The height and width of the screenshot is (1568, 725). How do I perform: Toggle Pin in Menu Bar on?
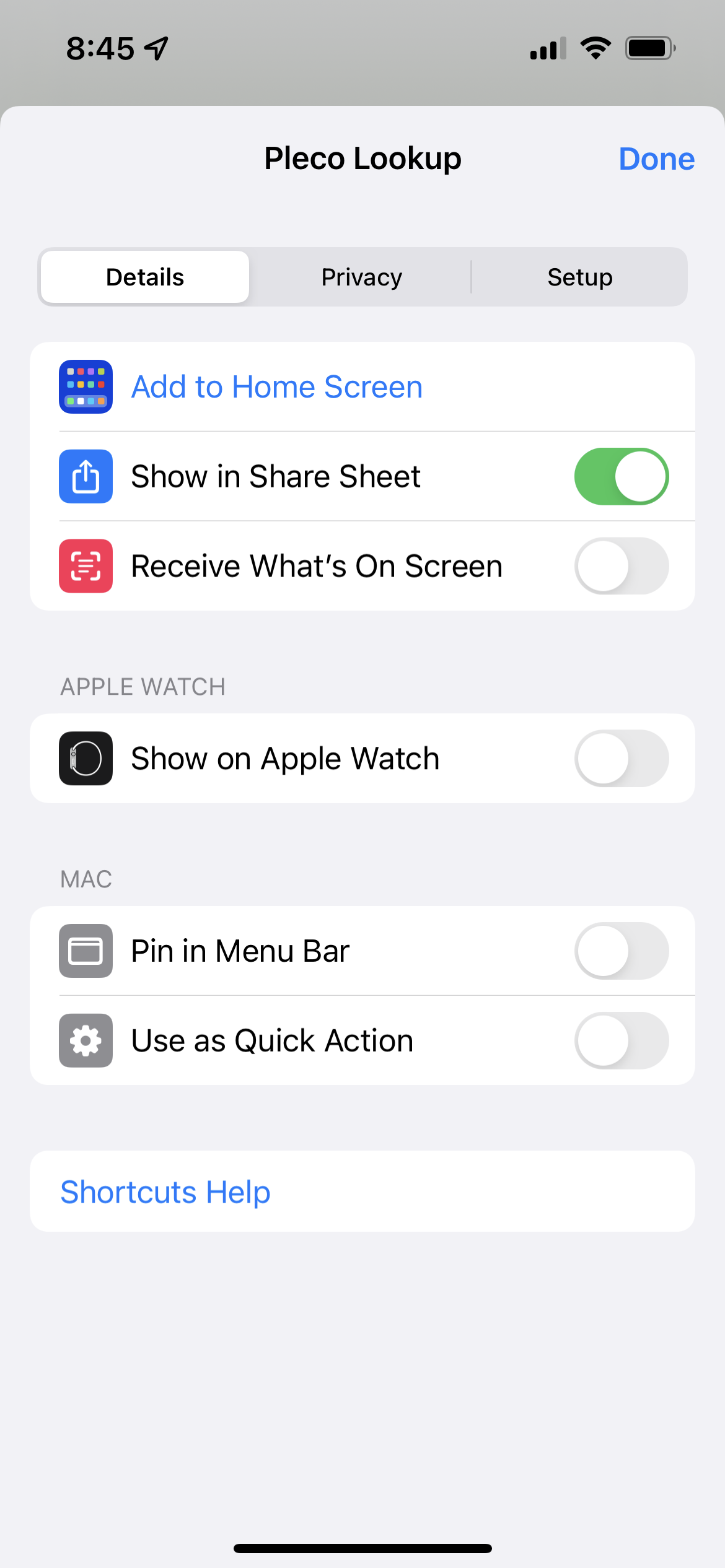pos(622,951)
